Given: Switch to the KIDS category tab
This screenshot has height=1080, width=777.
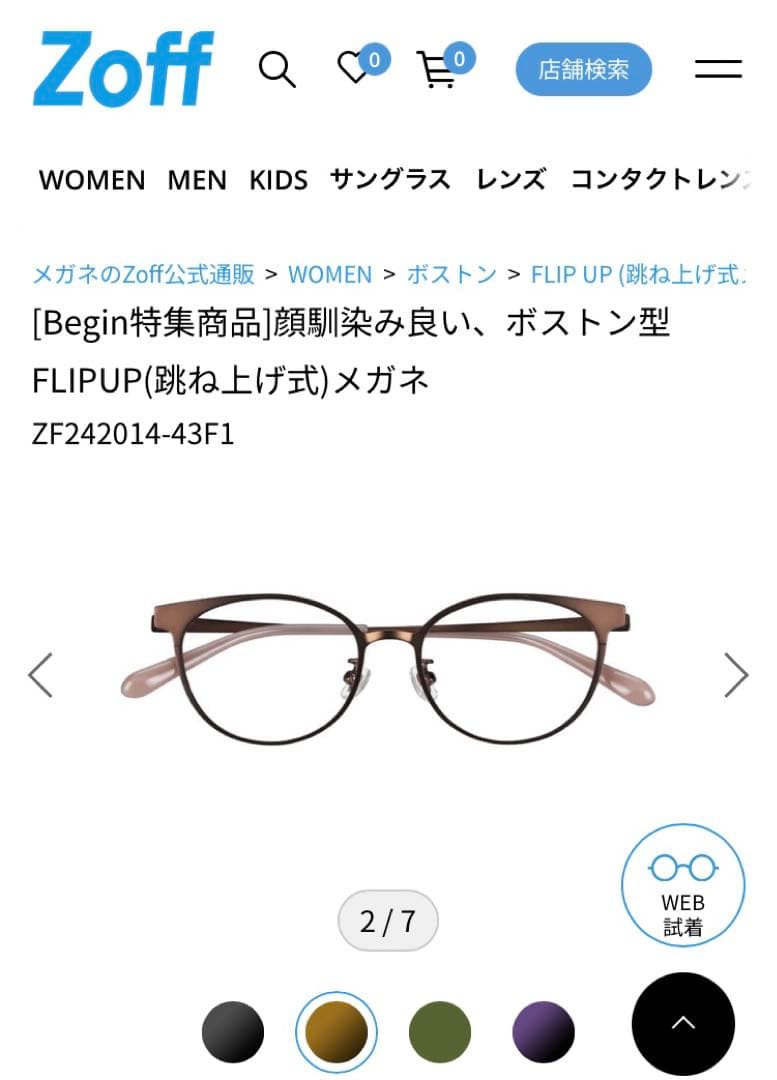Looking at the screenshot, I should click(x=279, y=180).
